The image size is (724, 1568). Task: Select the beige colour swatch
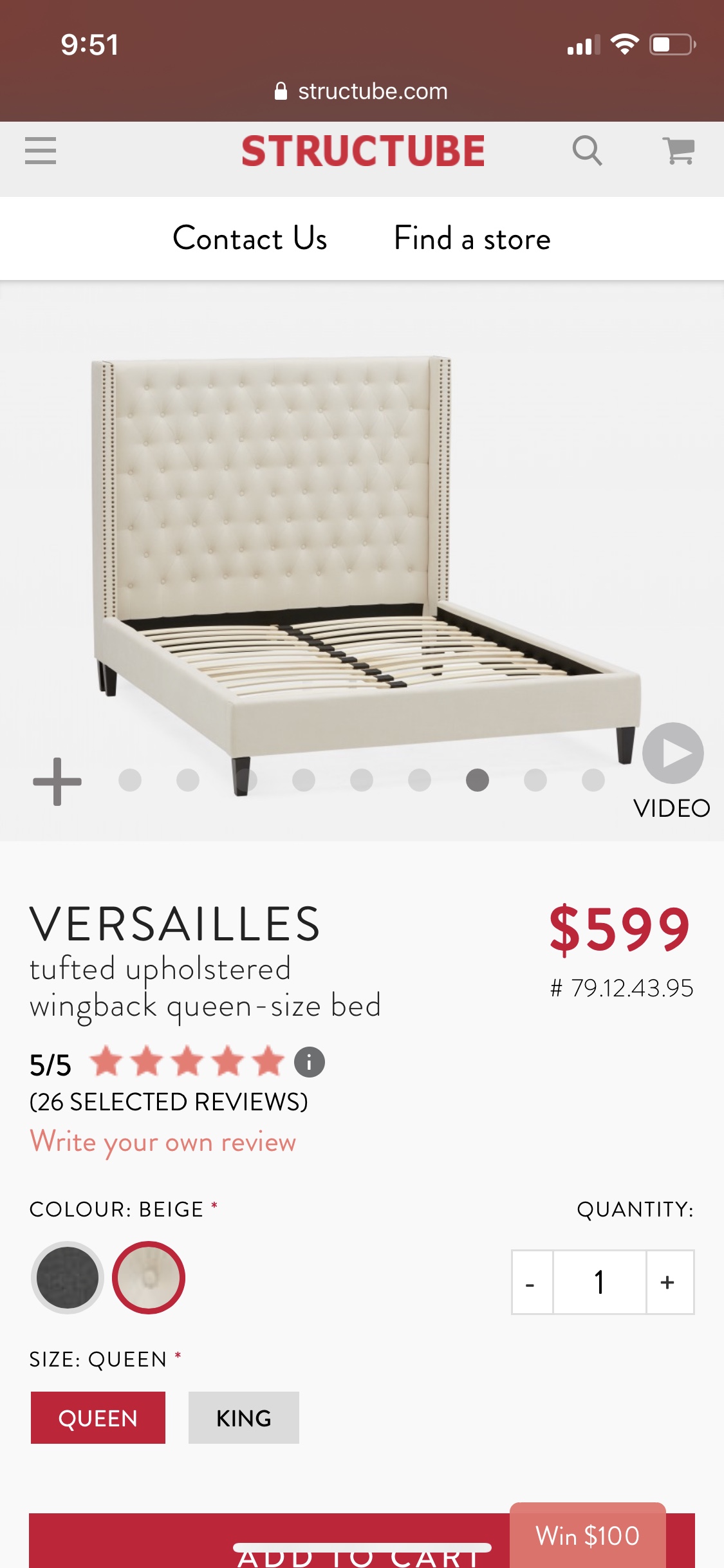[149, 1278]
